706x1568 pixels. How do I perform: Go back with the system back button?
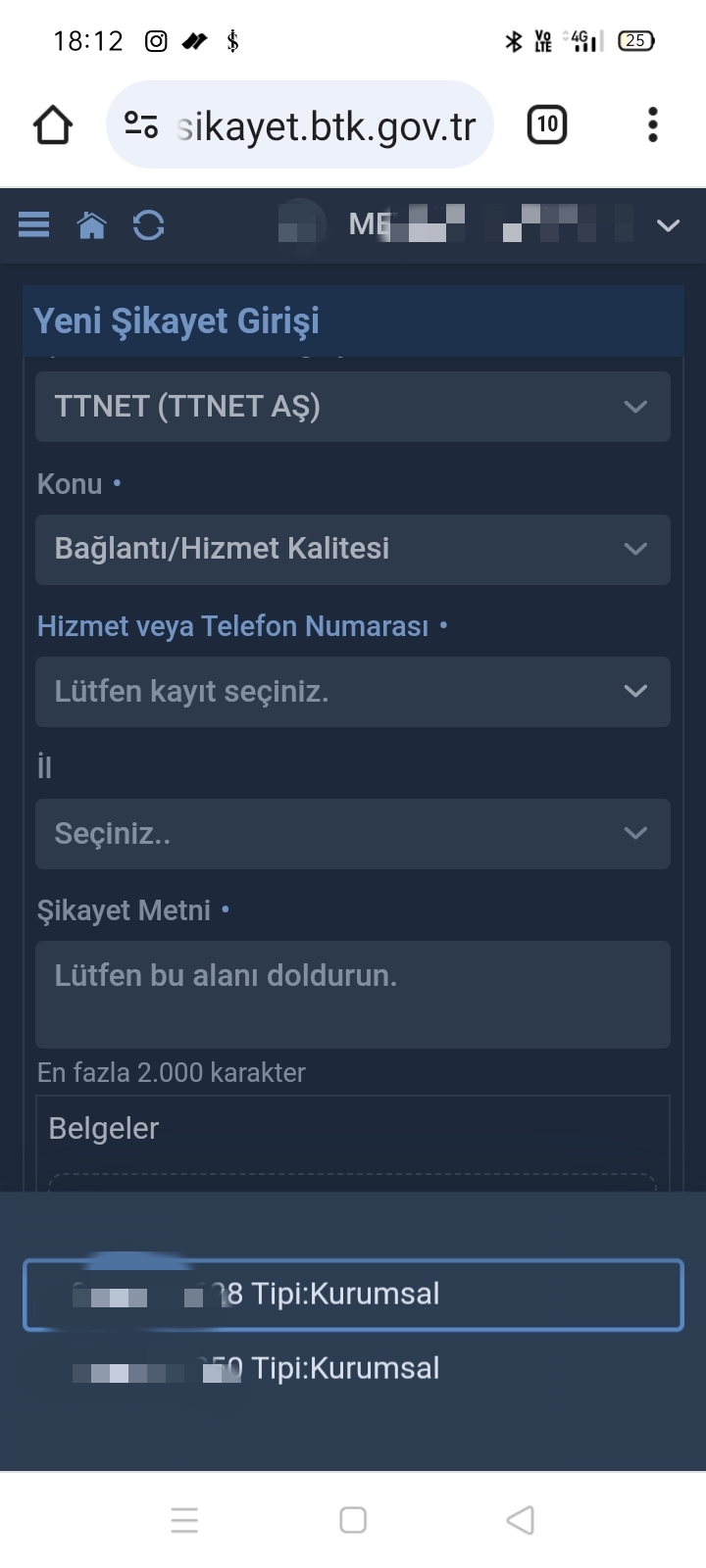[521, 1520]
